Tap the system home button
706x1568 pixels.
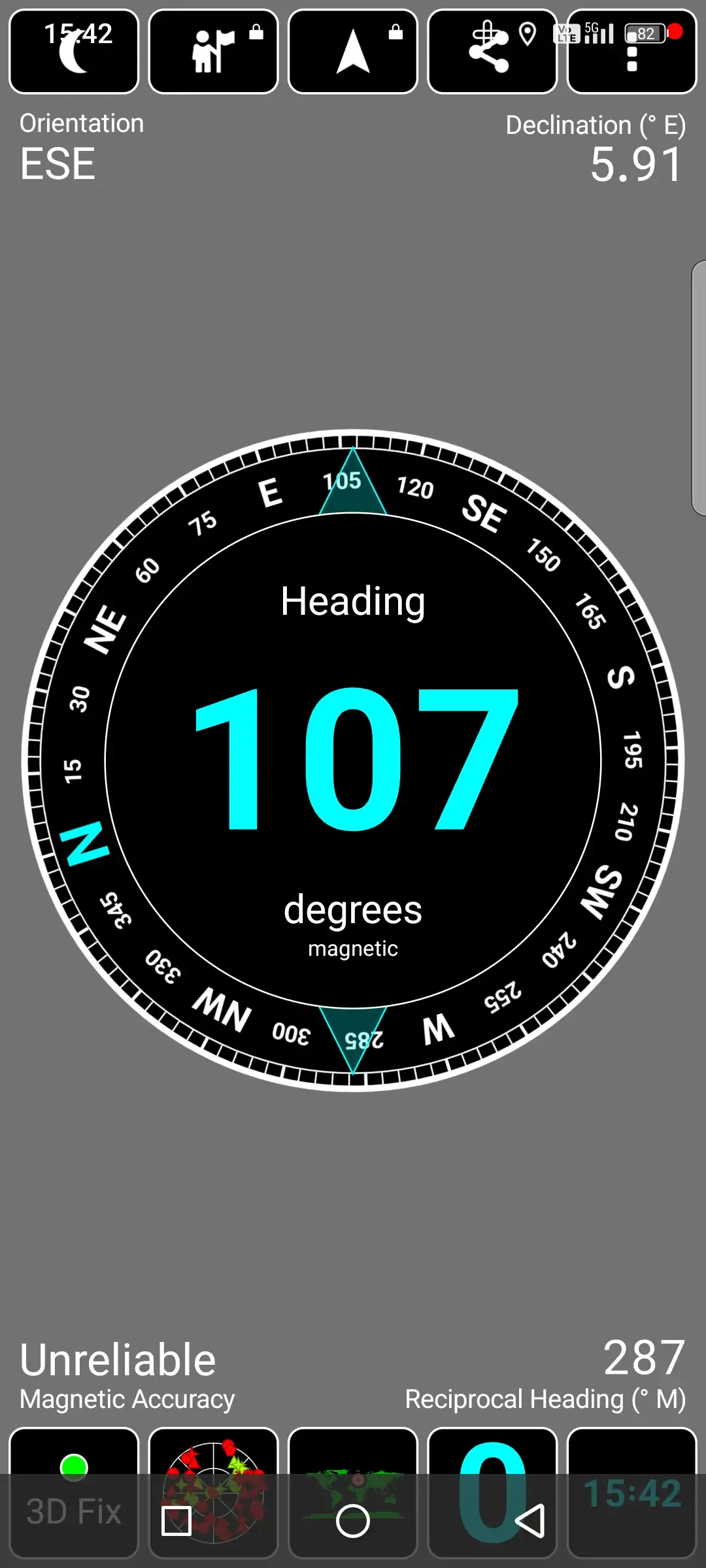[353, 1521]
